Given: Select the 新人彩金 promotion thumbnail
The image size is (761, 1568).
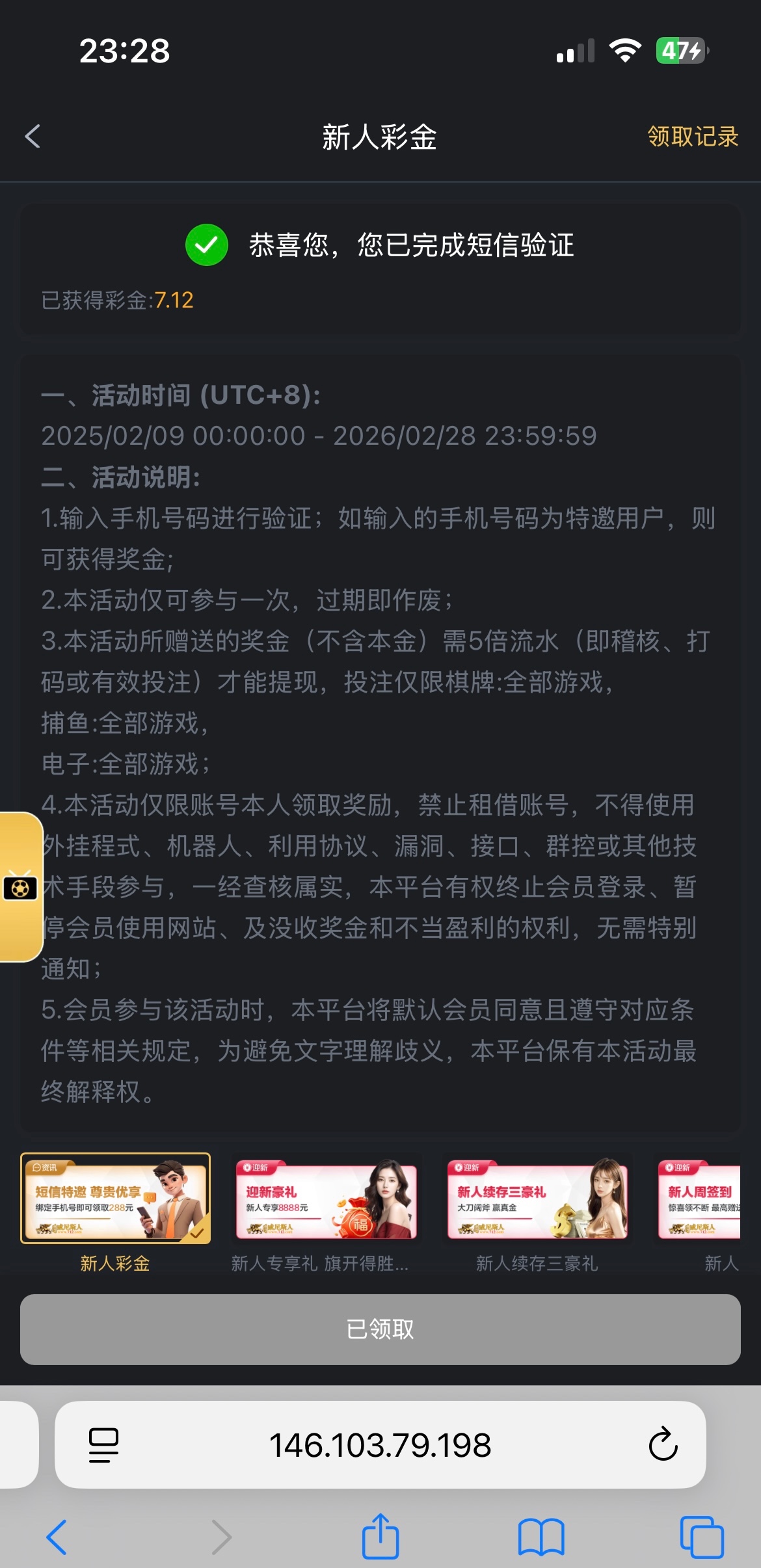Looking at the screenshot, I should [115, 1199].
